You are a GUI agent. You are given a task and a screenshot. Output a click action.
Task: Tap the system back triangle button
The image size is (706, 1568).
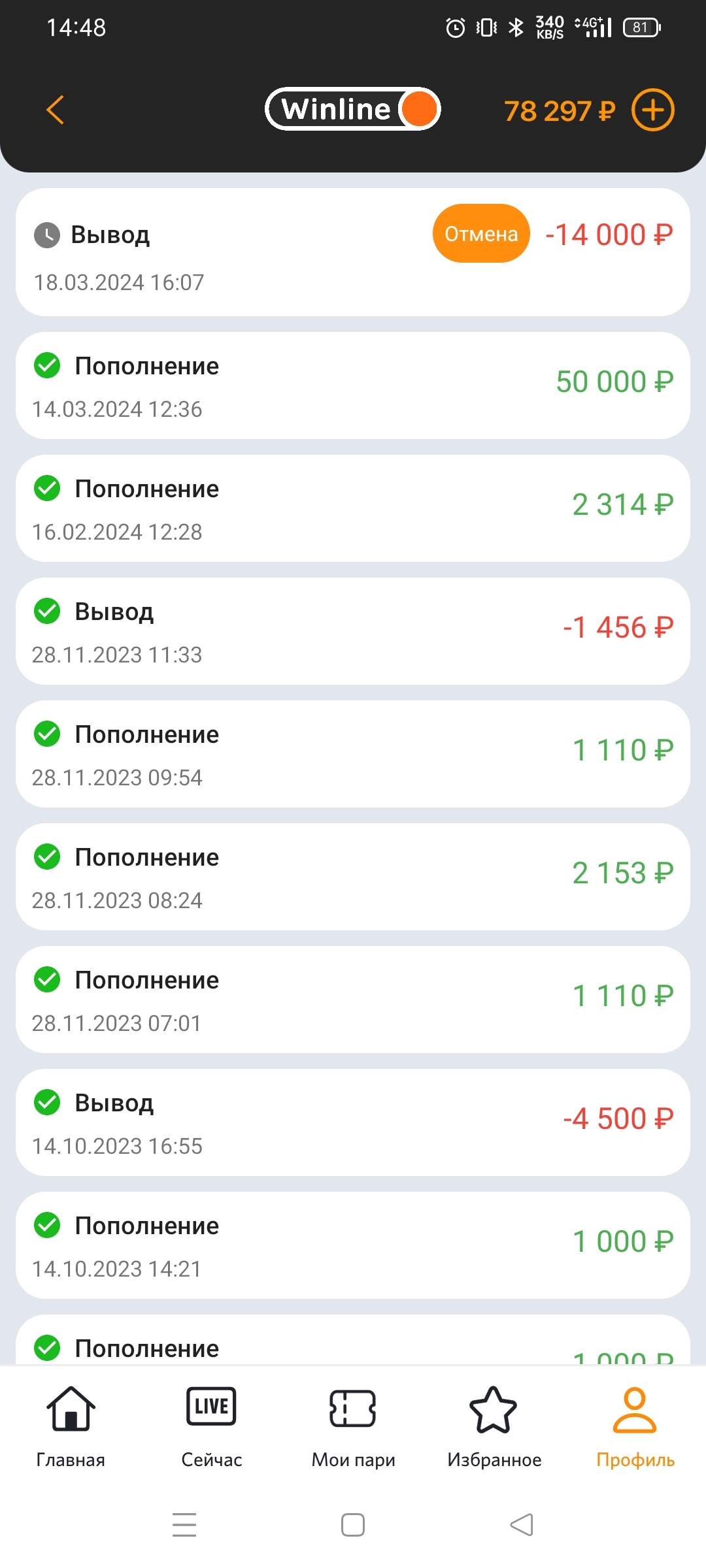coord(522,1525)
